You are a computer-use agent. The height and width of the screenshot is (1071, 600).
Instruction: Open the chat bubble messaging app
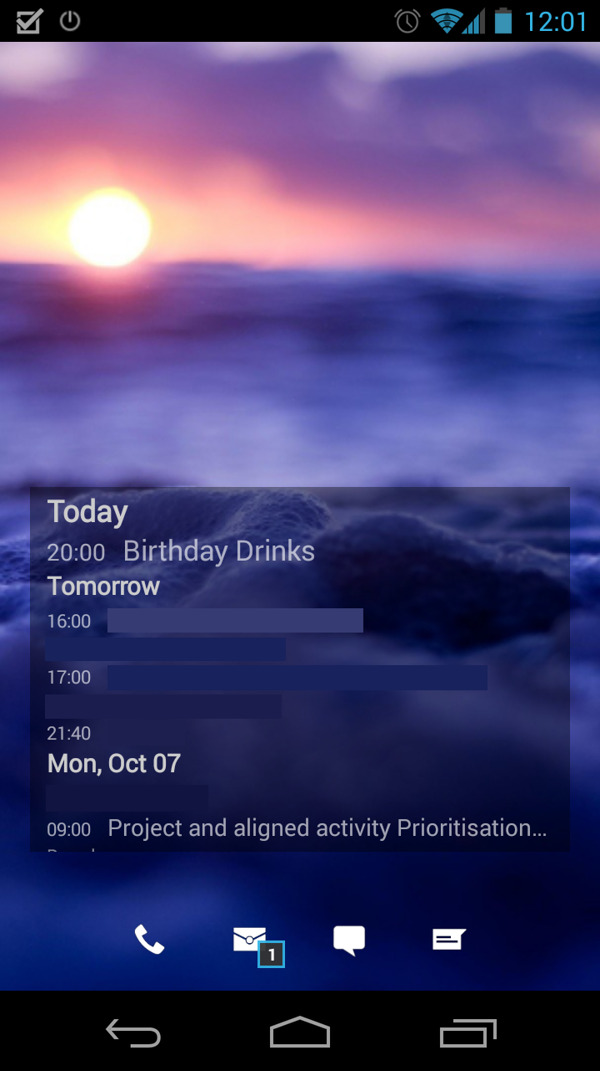point(349,940)
